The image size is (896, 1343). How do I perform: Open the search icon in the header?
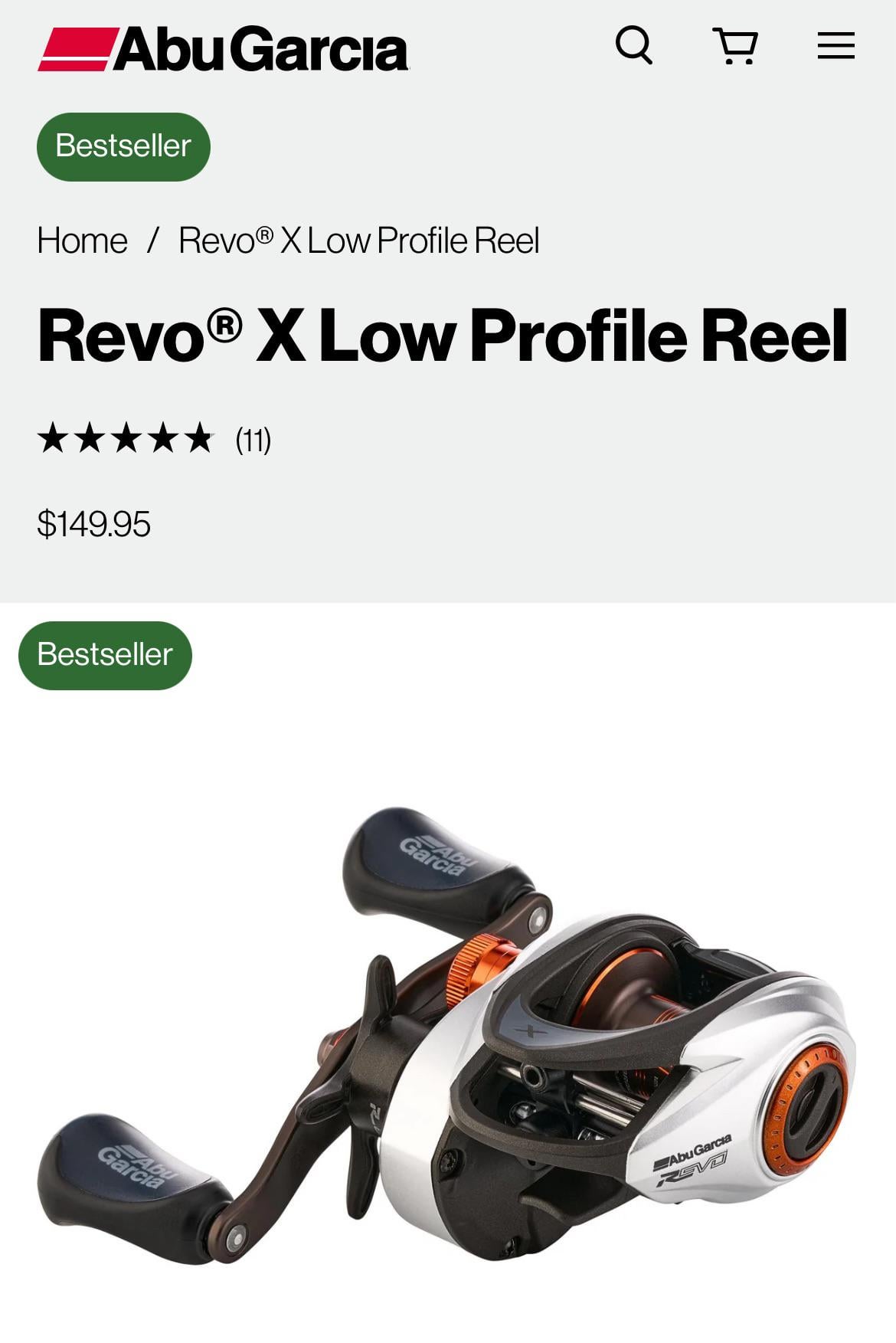tap(633, 46)
